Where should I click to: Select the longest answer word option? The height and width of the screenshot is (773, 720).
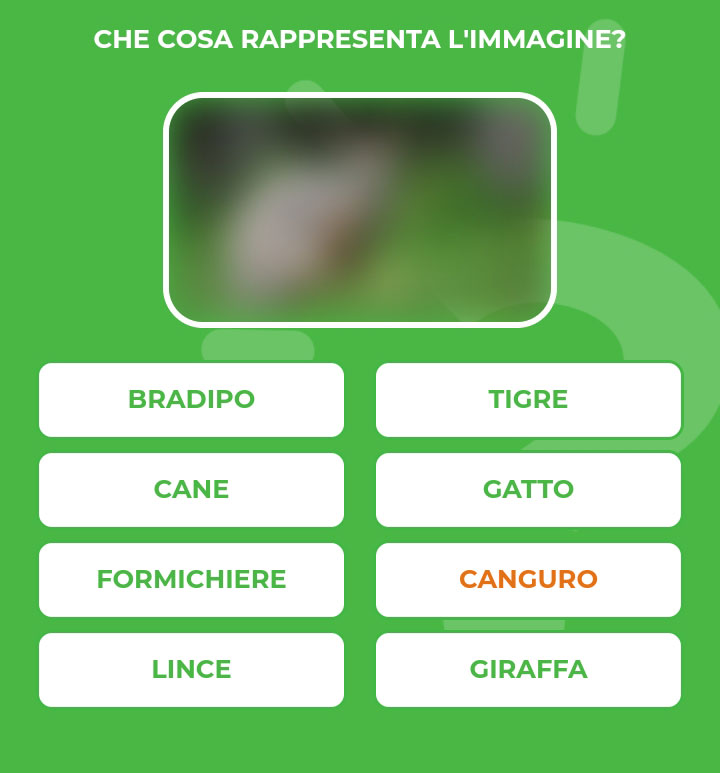click(191, 580)
